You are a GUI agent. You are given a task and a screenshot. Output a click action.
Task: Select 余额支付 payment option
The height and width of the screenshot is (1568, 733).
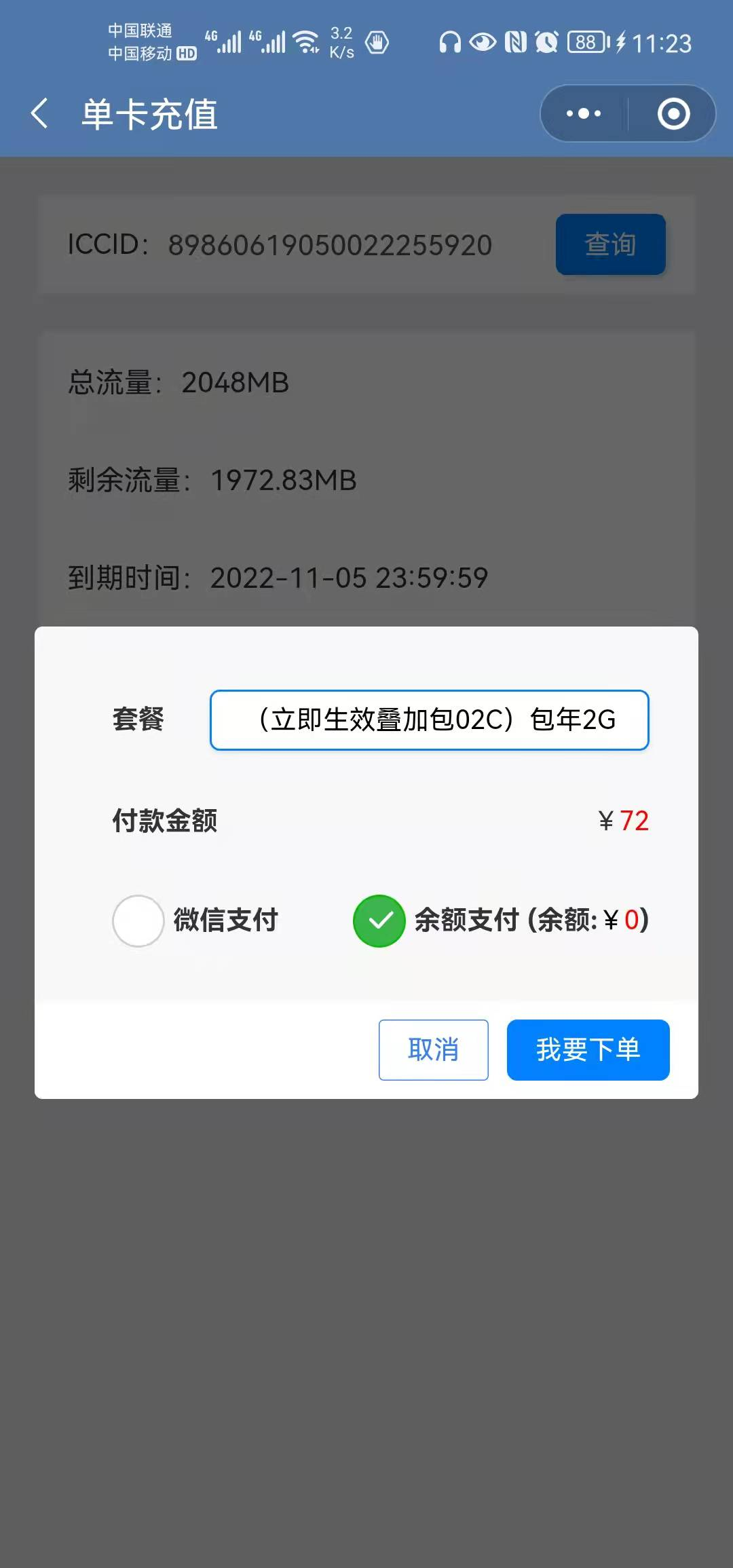379,920
